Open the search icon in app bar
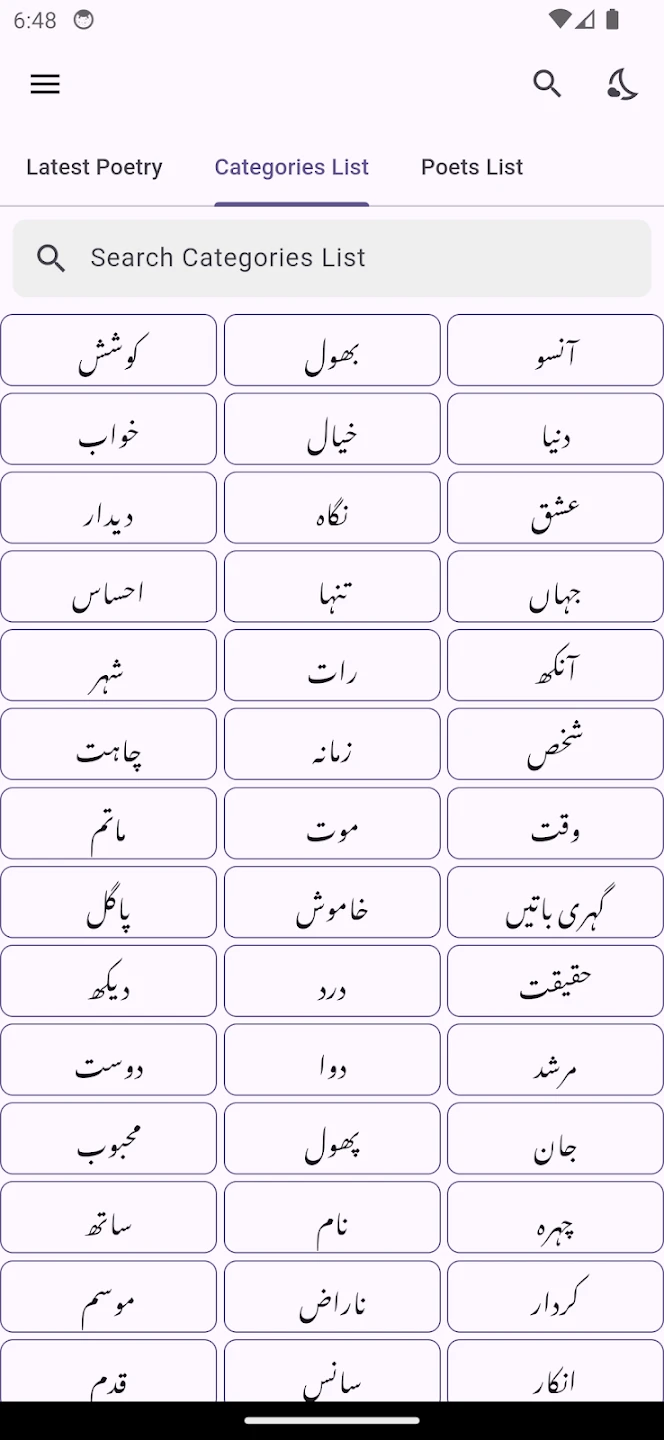 tap(547, 84)
